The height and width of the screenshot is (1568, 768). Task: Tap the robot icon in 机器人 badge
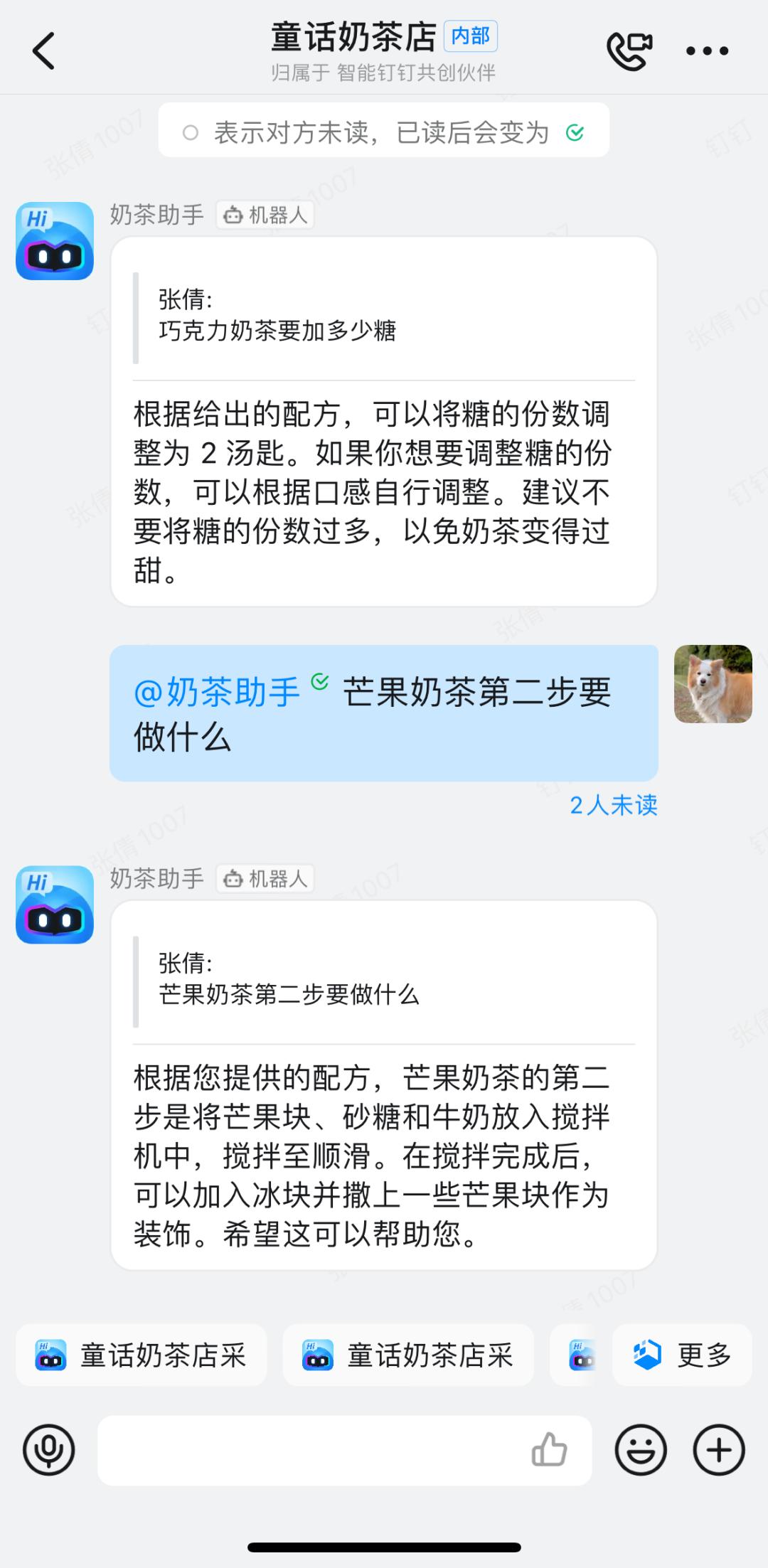click(235, 215)
